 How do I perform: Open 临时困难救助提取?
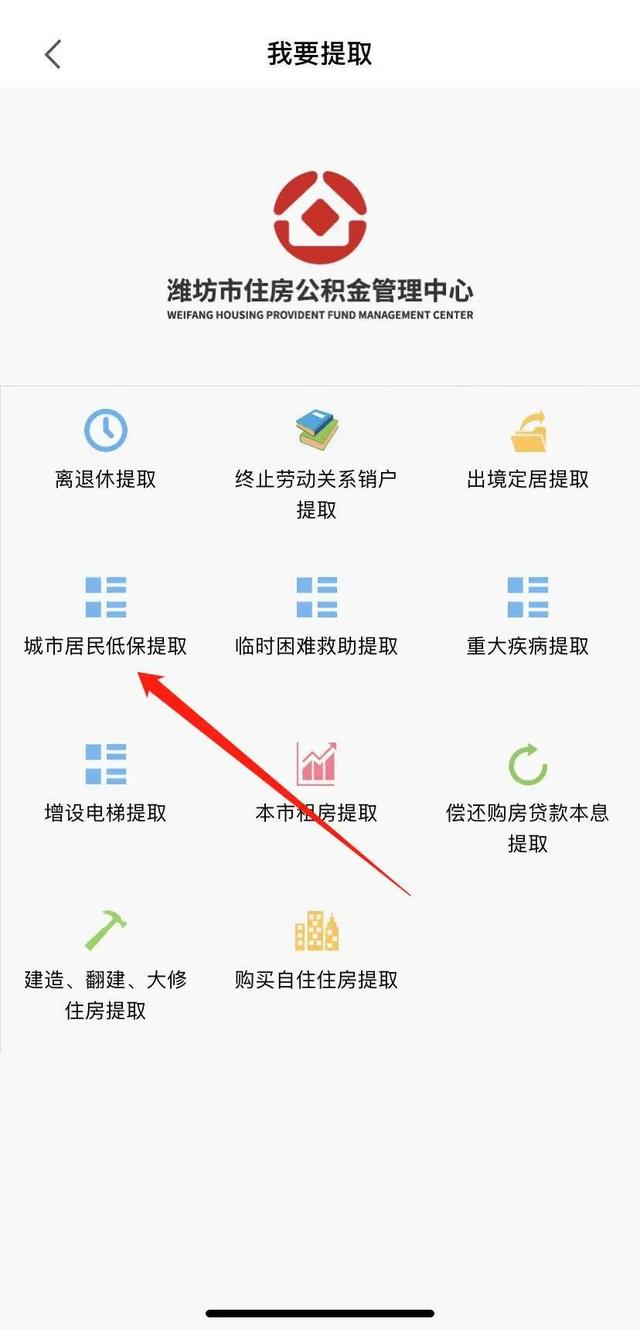[317, 616]
